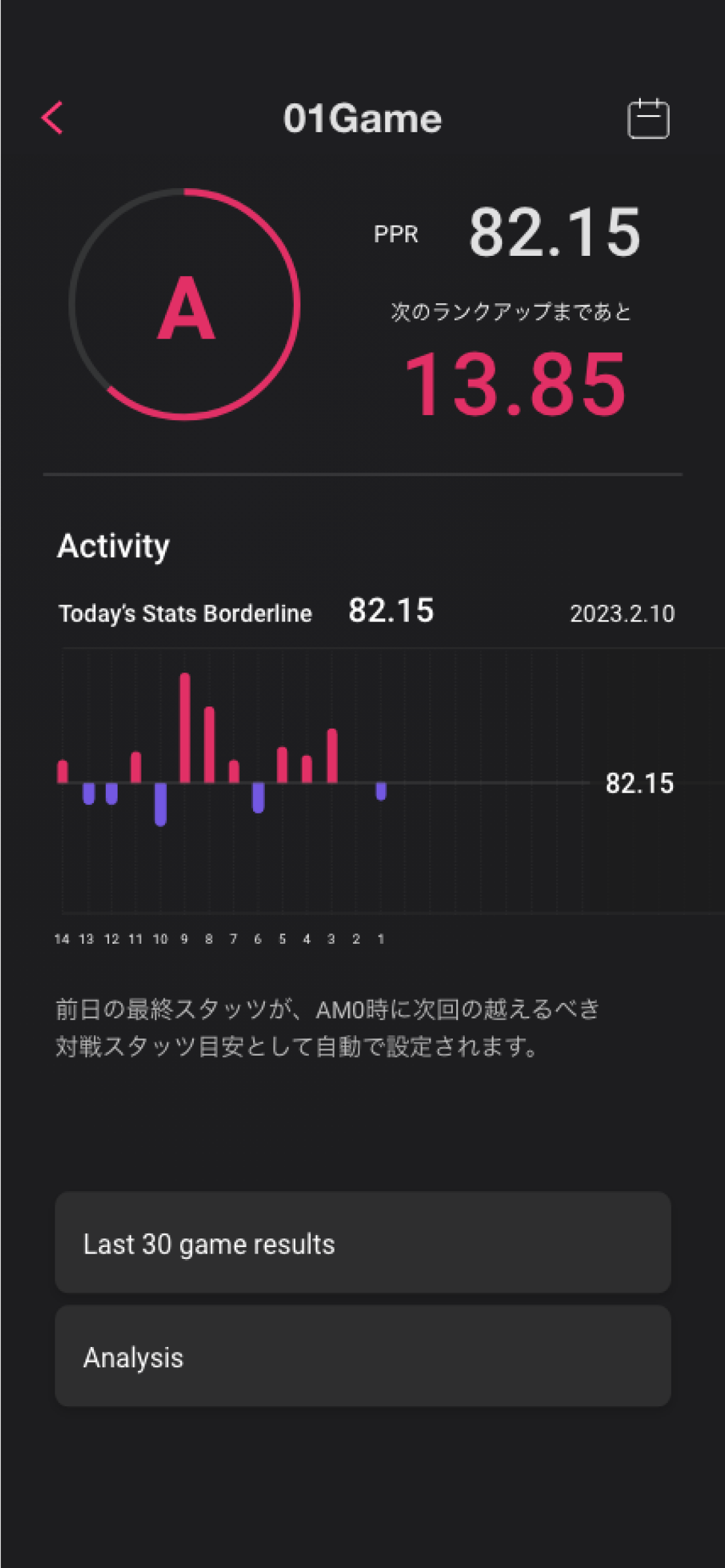Screen dimensions: 725x1568
Task: Open the calendar icon
Action: pyautogui.click(x=648, y=119)
